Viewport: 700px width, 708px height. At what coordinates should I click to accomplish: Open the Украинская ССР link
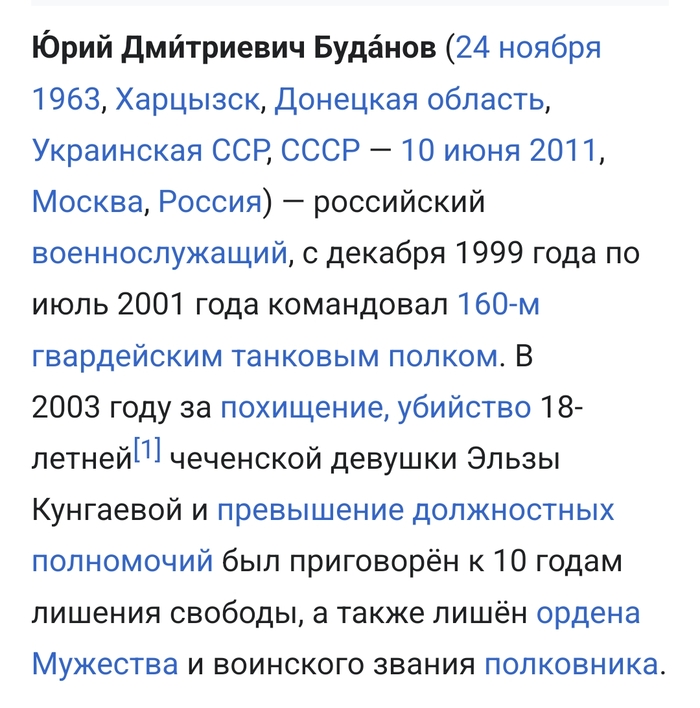tap(150, 151)
